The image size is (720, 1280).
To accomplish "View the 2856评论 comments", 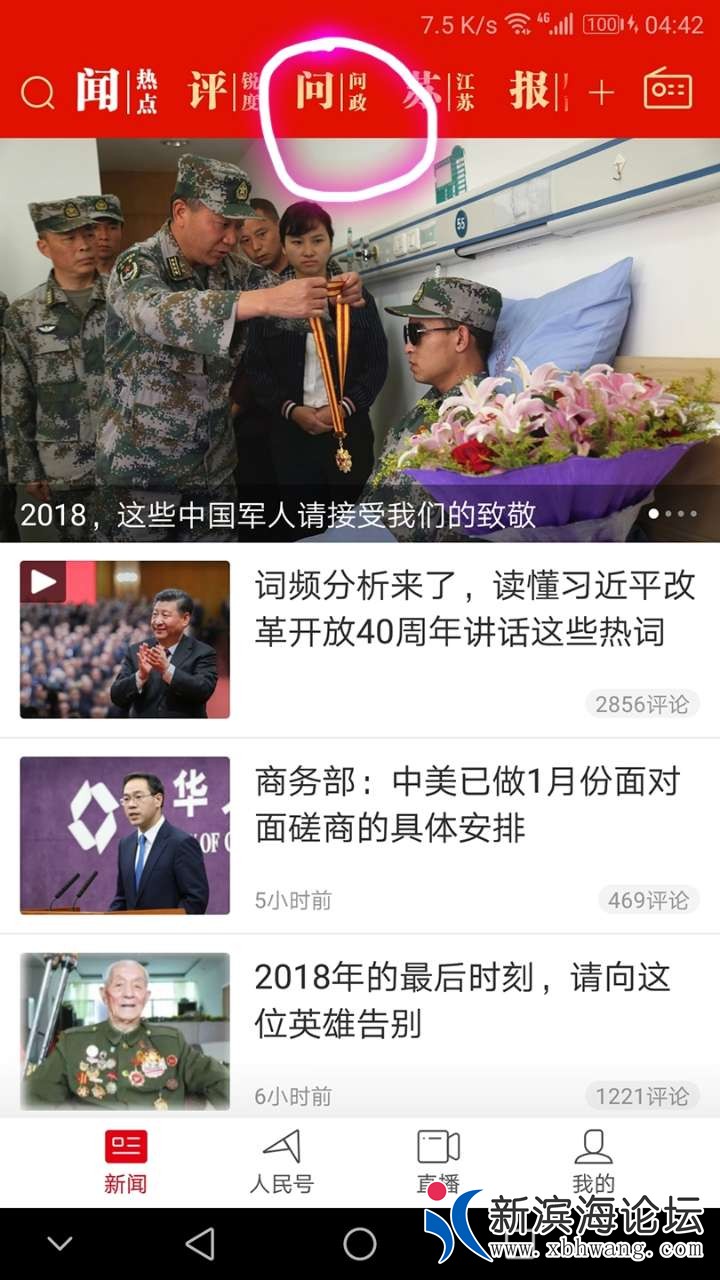I will pos(641,704).
